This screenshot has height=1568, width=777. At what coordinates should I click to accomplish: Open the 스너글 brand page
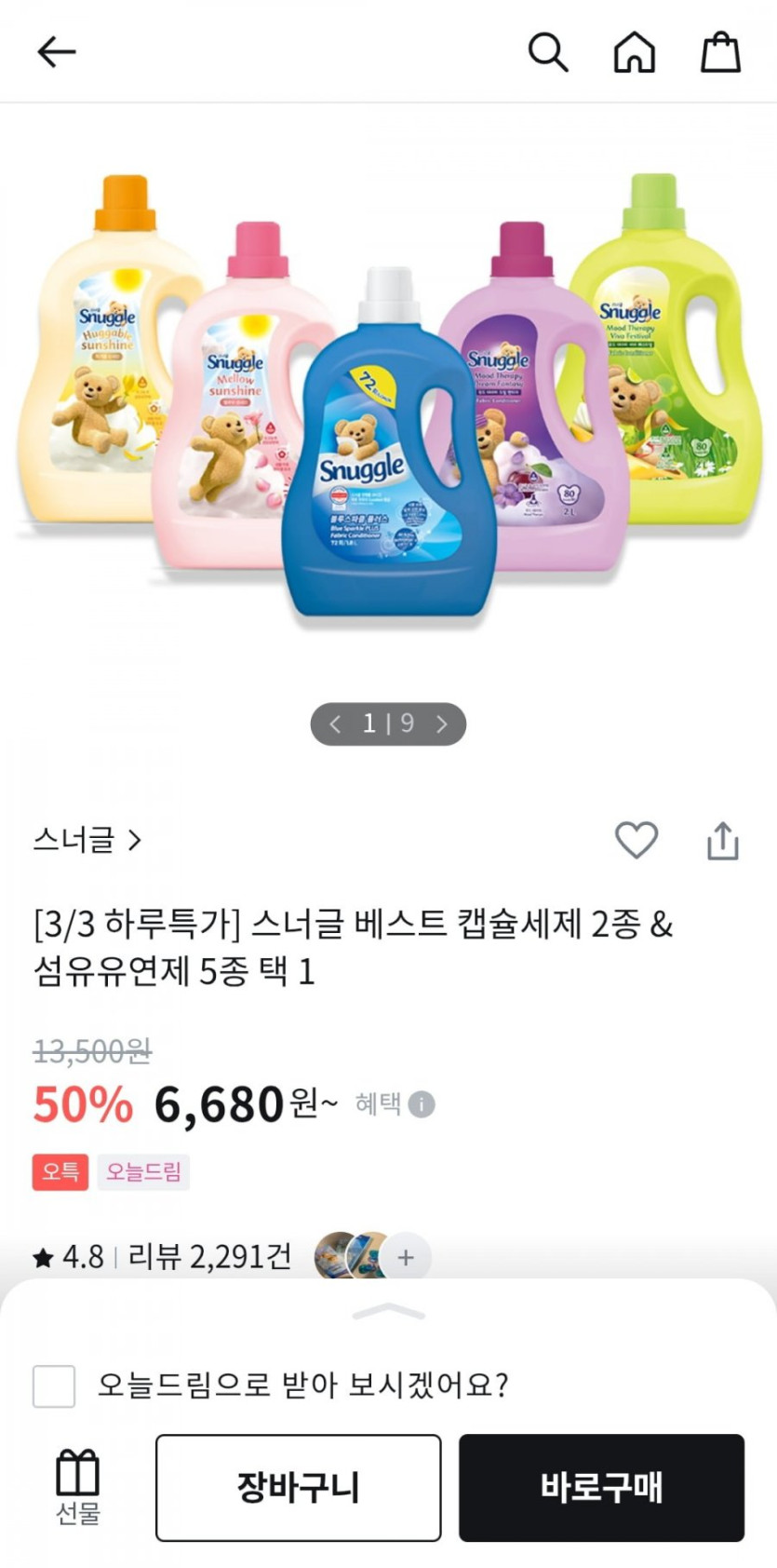point(87,840)
